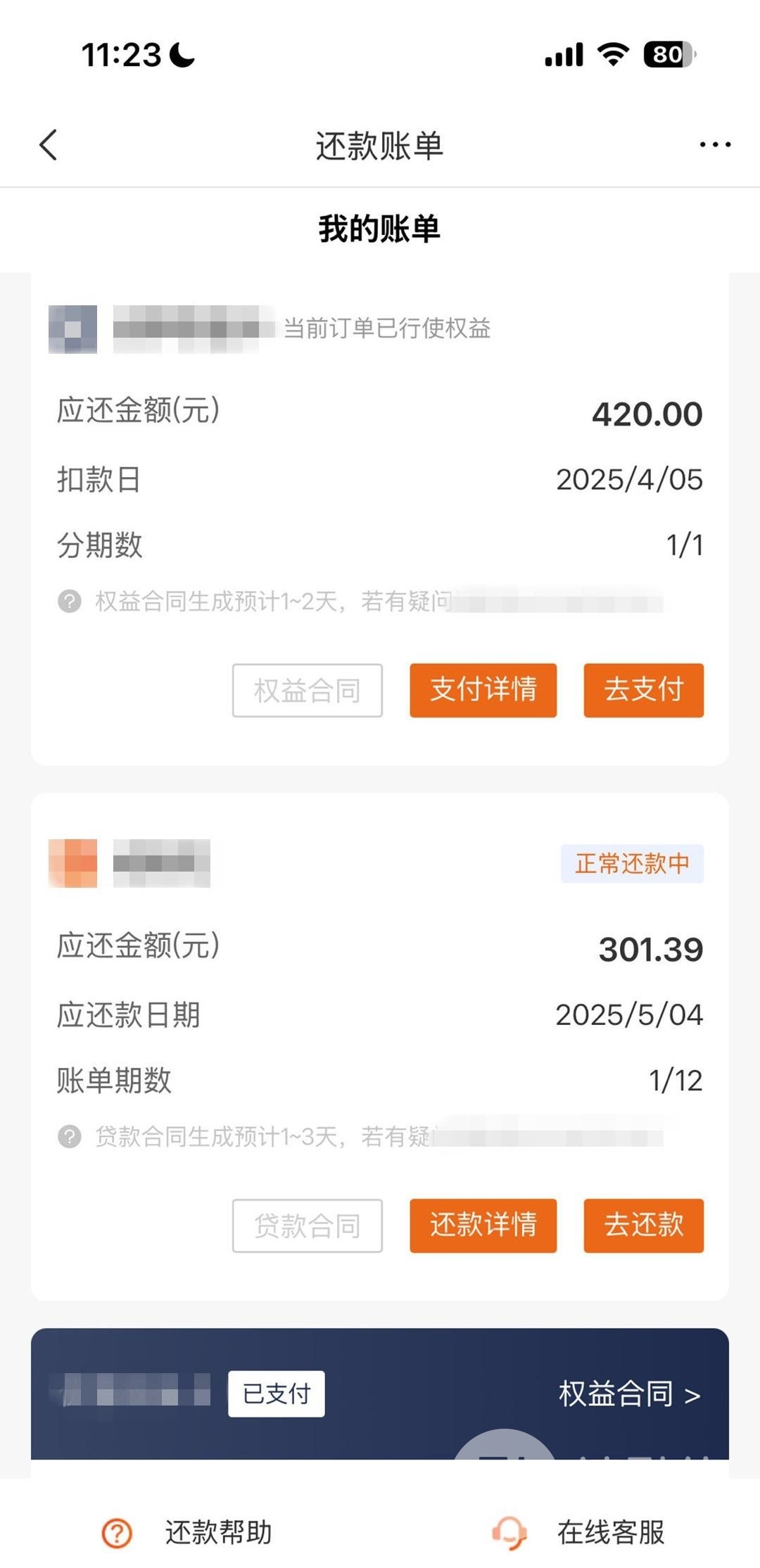This screenshot has width=760, height=1568.
Task: Open the three-dot overflow menu
Action: [715, 145]
